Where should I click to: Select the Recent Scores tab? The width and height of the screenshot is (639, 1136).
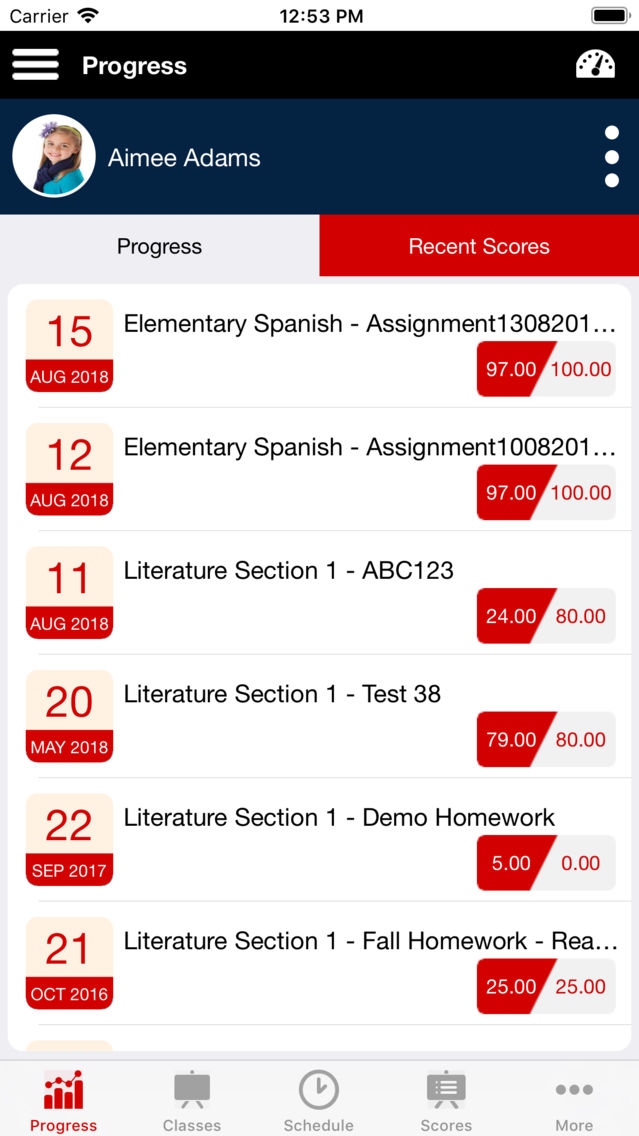coord(479,246)
